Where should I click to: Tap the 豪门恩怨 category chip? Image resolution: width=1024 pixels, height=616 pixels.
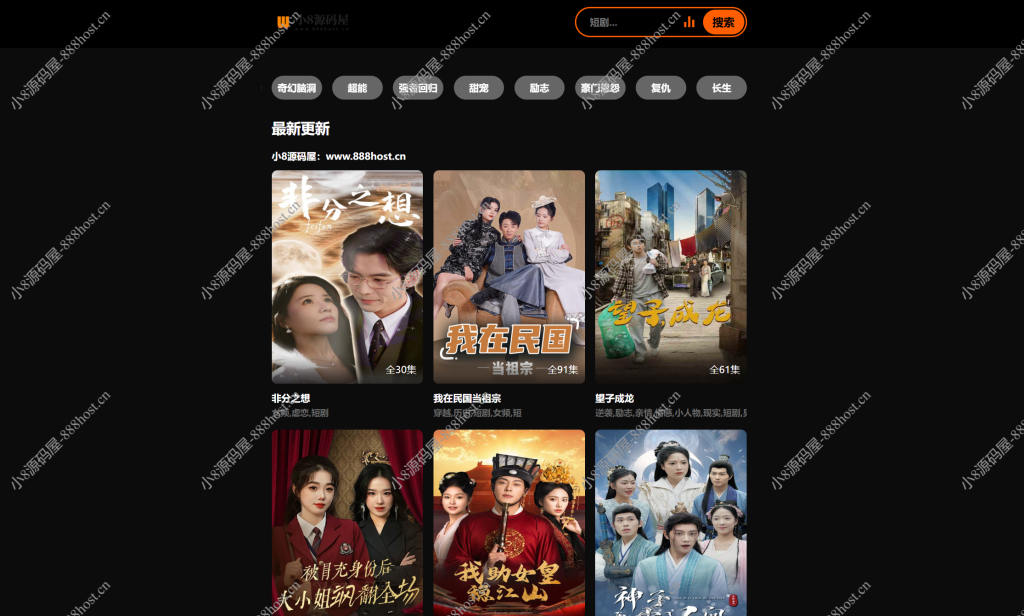pos(600,88)
